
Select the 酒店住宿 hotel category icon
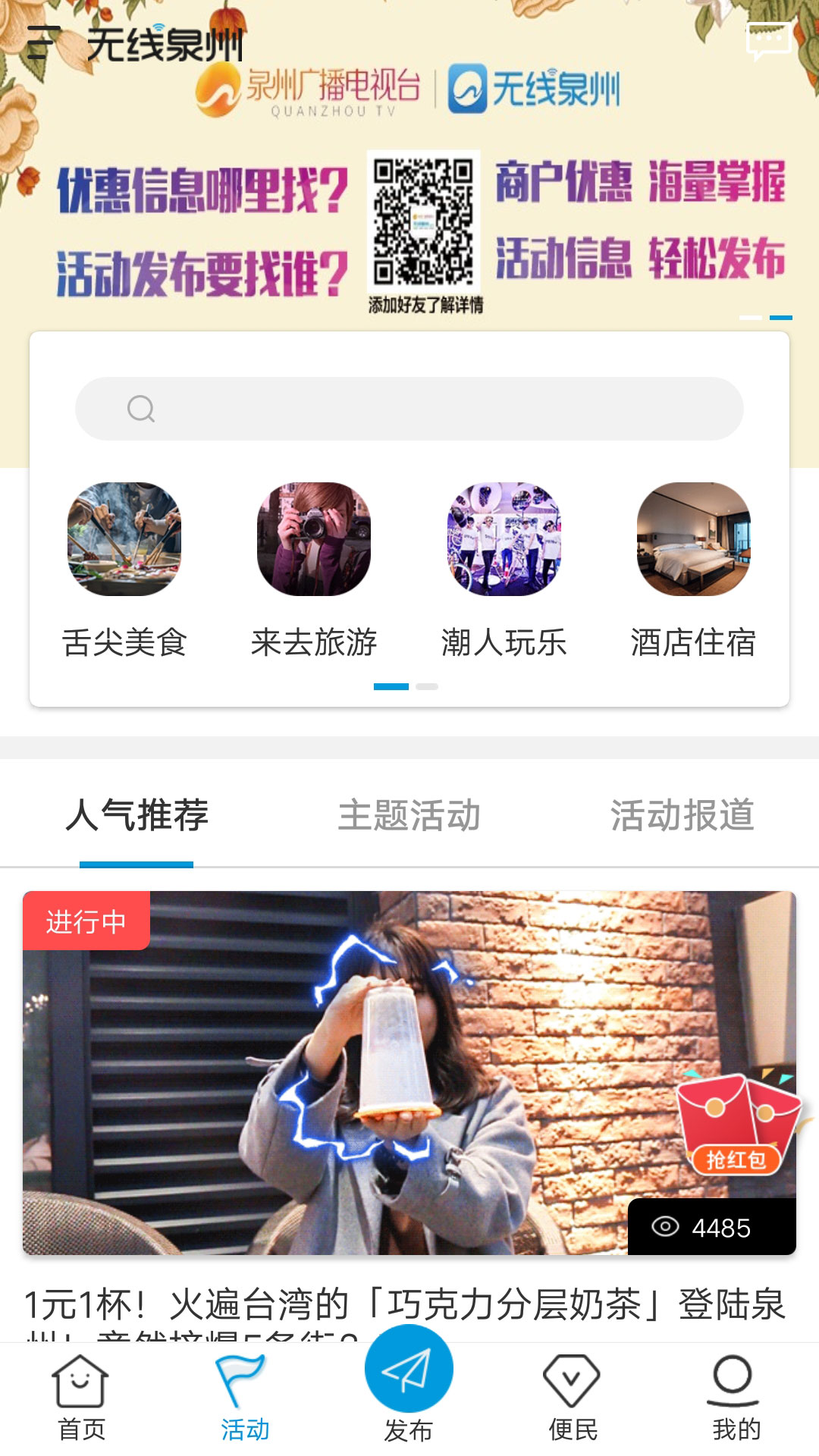pos(692,538)
